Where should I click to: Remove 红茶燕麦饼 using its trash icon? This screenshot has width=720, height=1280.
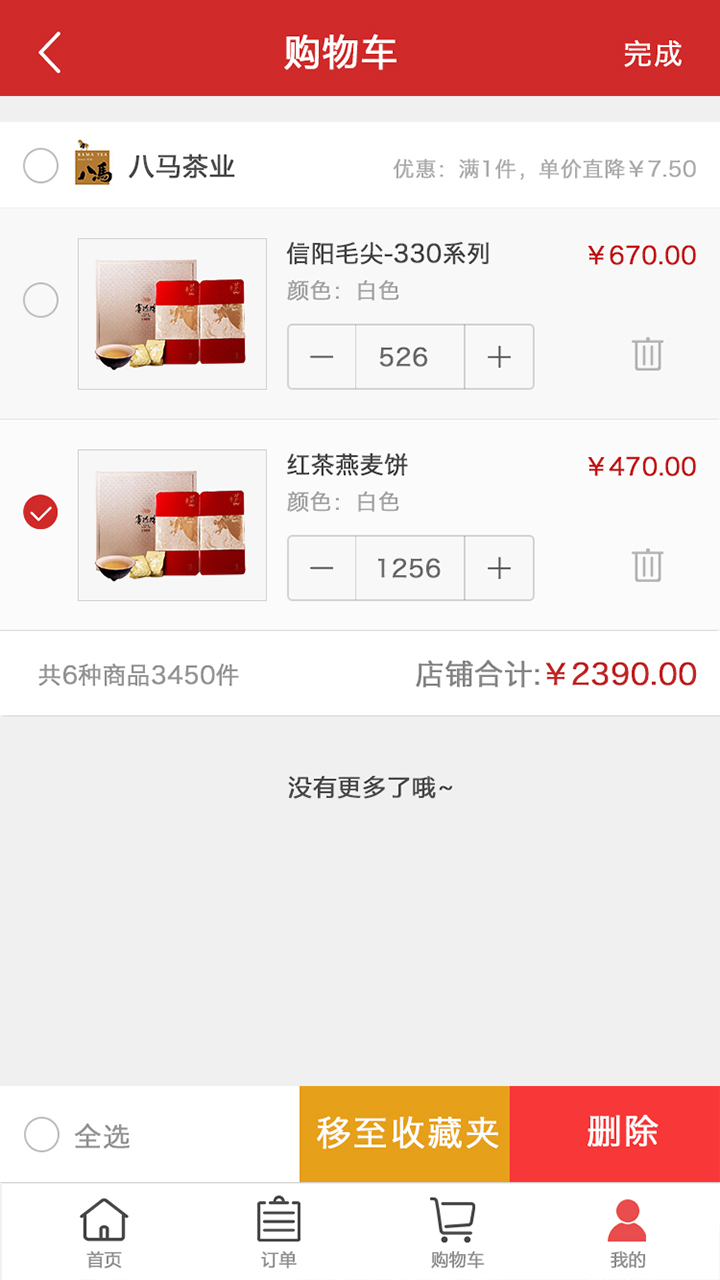[647, 565]
